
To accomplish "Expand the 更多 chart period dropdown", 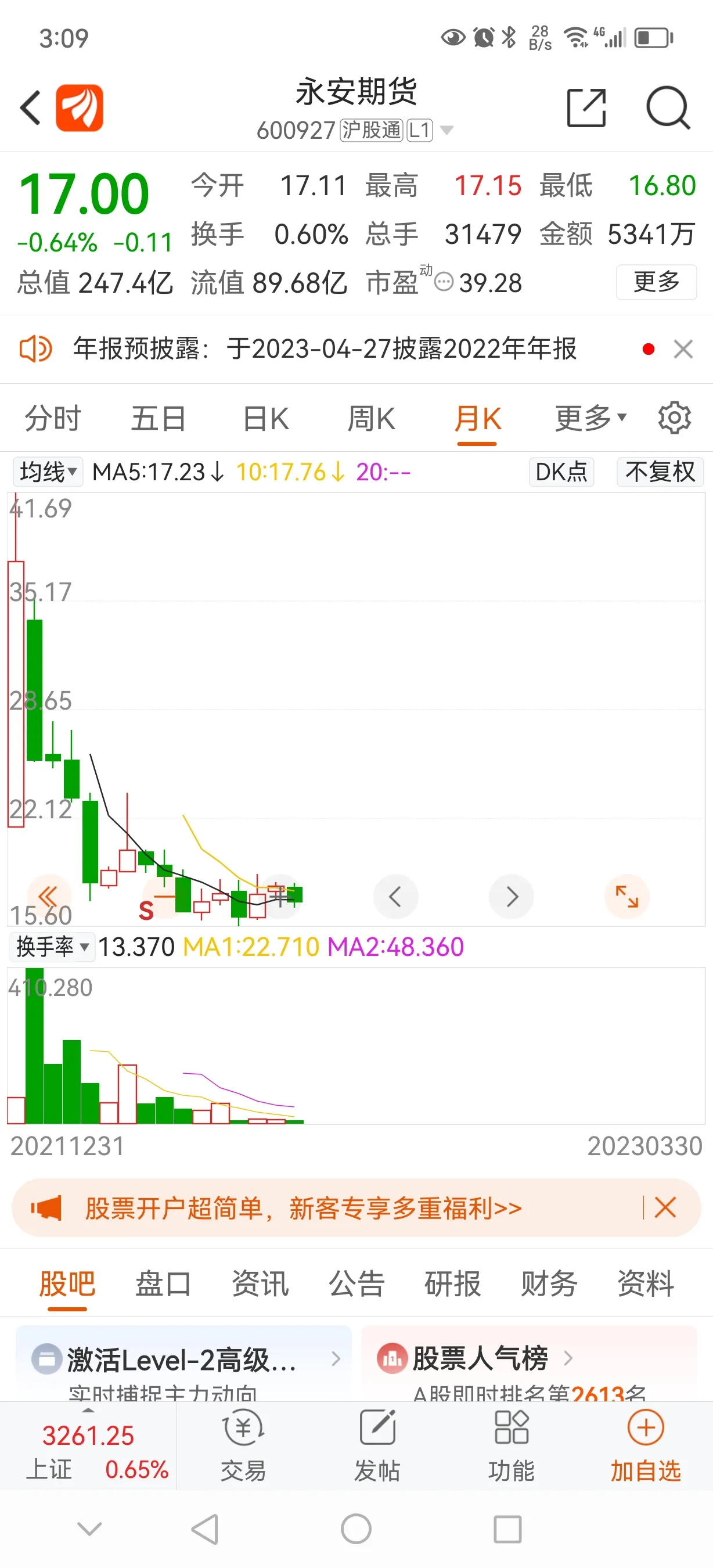I will pos(590,419).
